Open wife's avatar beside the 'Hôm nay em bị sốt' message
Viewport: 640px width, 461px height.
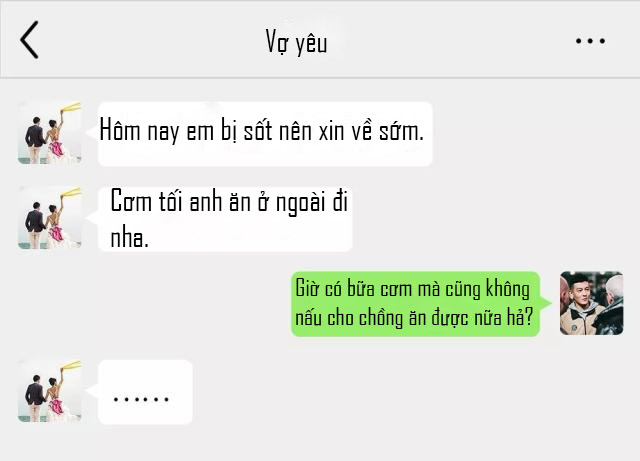tap(50, 132)
